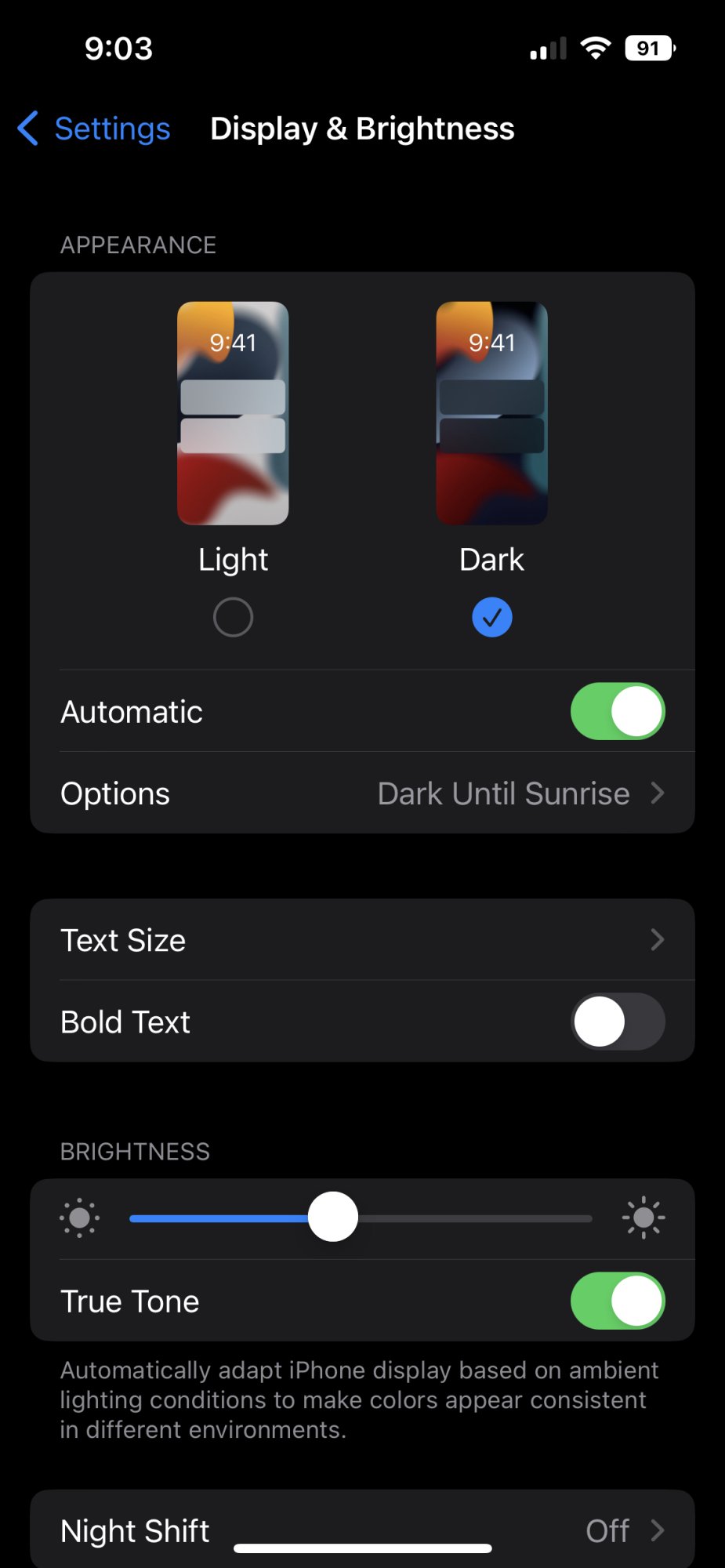The image size is (725, 1568).
Task: Turn off the Automatic appearance switch
Action: pyautogui.click(x=618, y=712)
